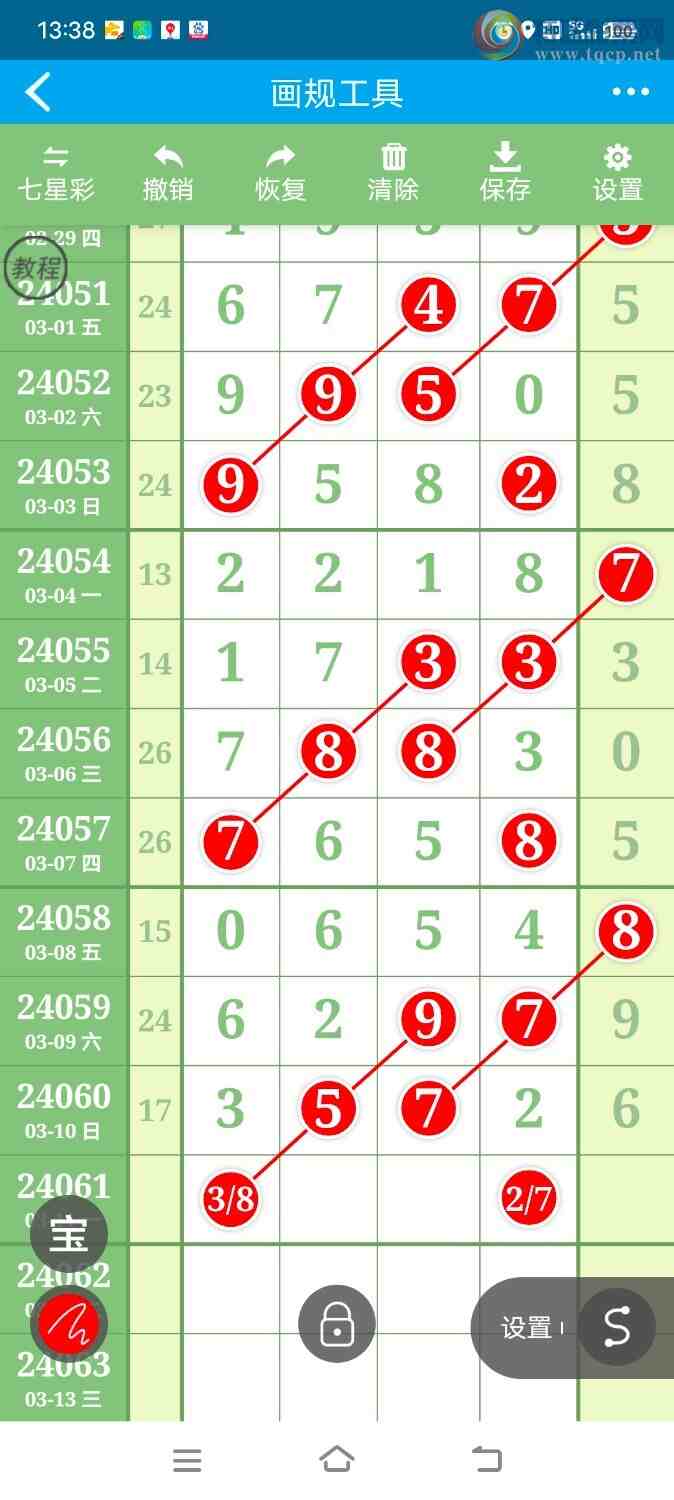This screenshot has width=674, height=1500.
Task: Switch lottery type via 七星彩
Action: tap(56, 174)
